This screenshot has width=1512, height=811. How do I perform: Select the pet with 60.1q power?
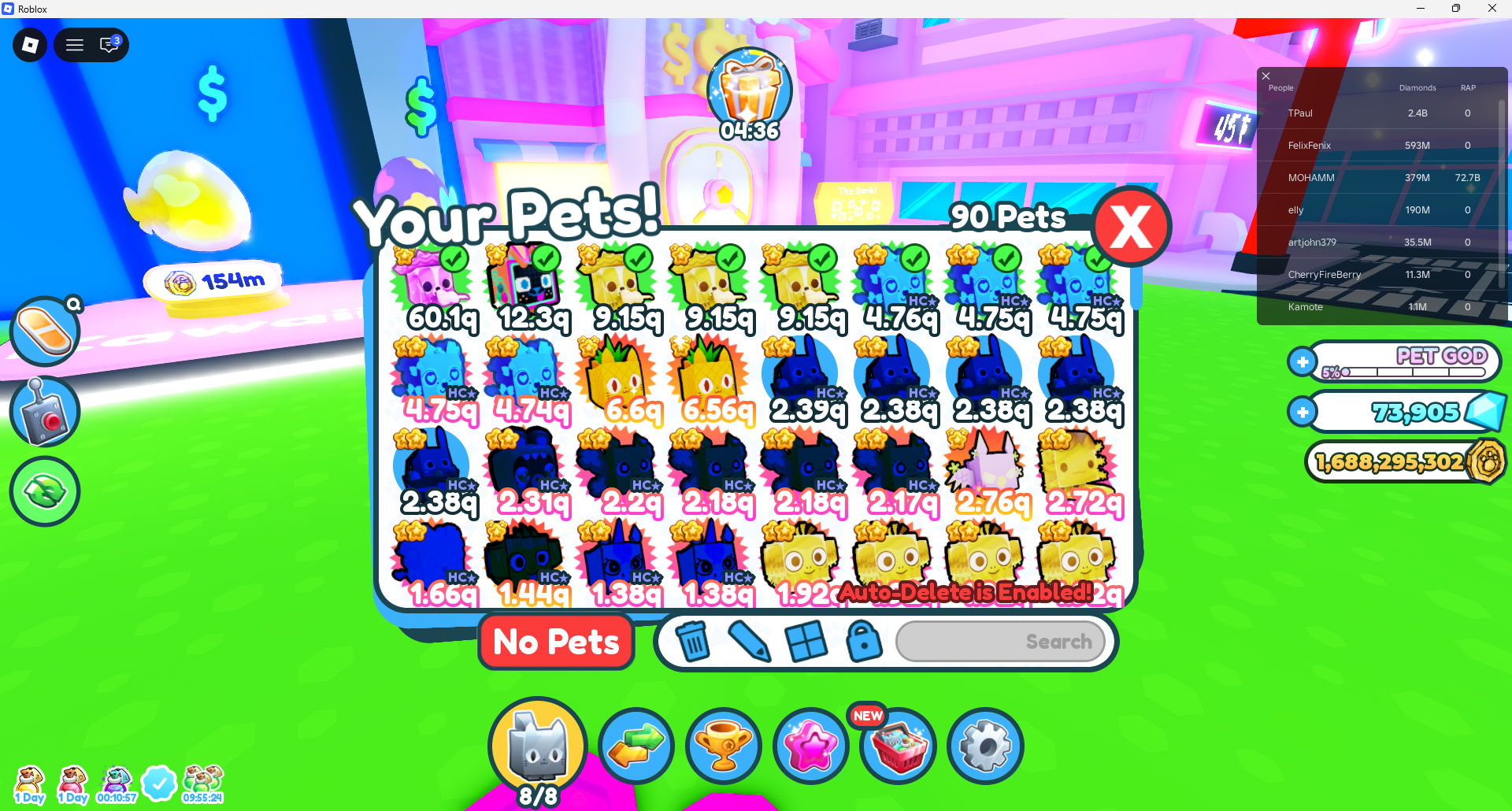pyautogui.click(x=435, y=288)
